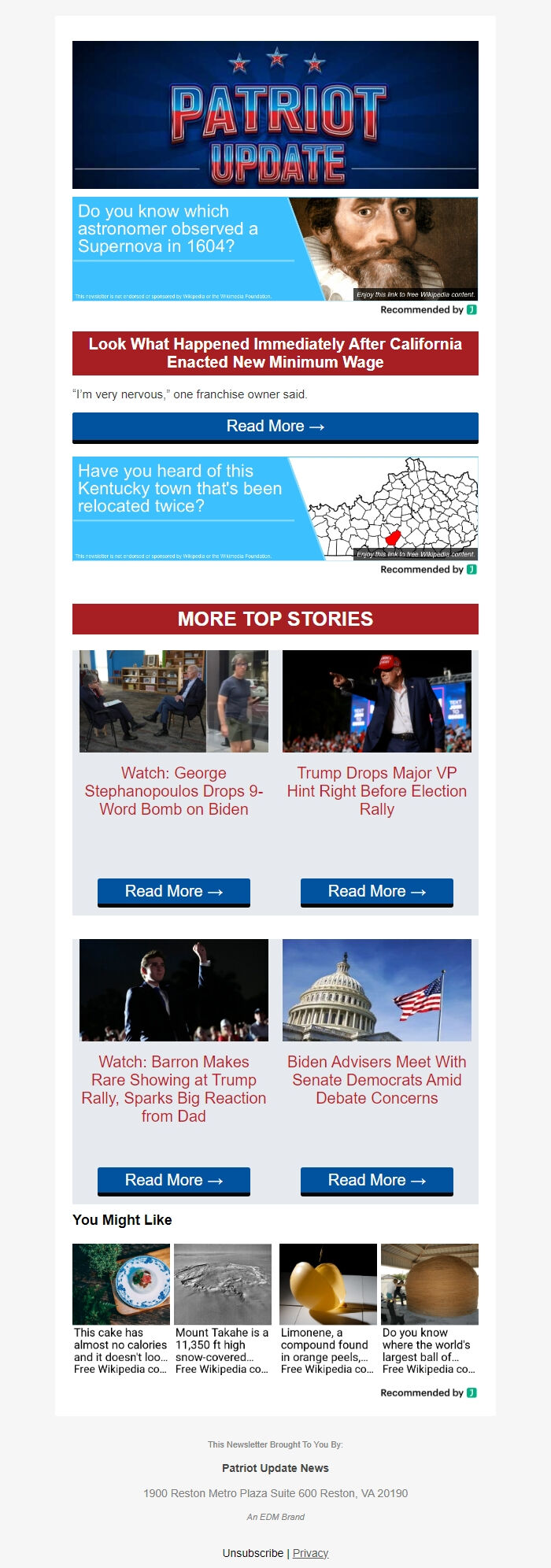Viewport: 551px width, 1568px height.
Task: Open the California minimum wage headline
Action: (x=275, y=353)
